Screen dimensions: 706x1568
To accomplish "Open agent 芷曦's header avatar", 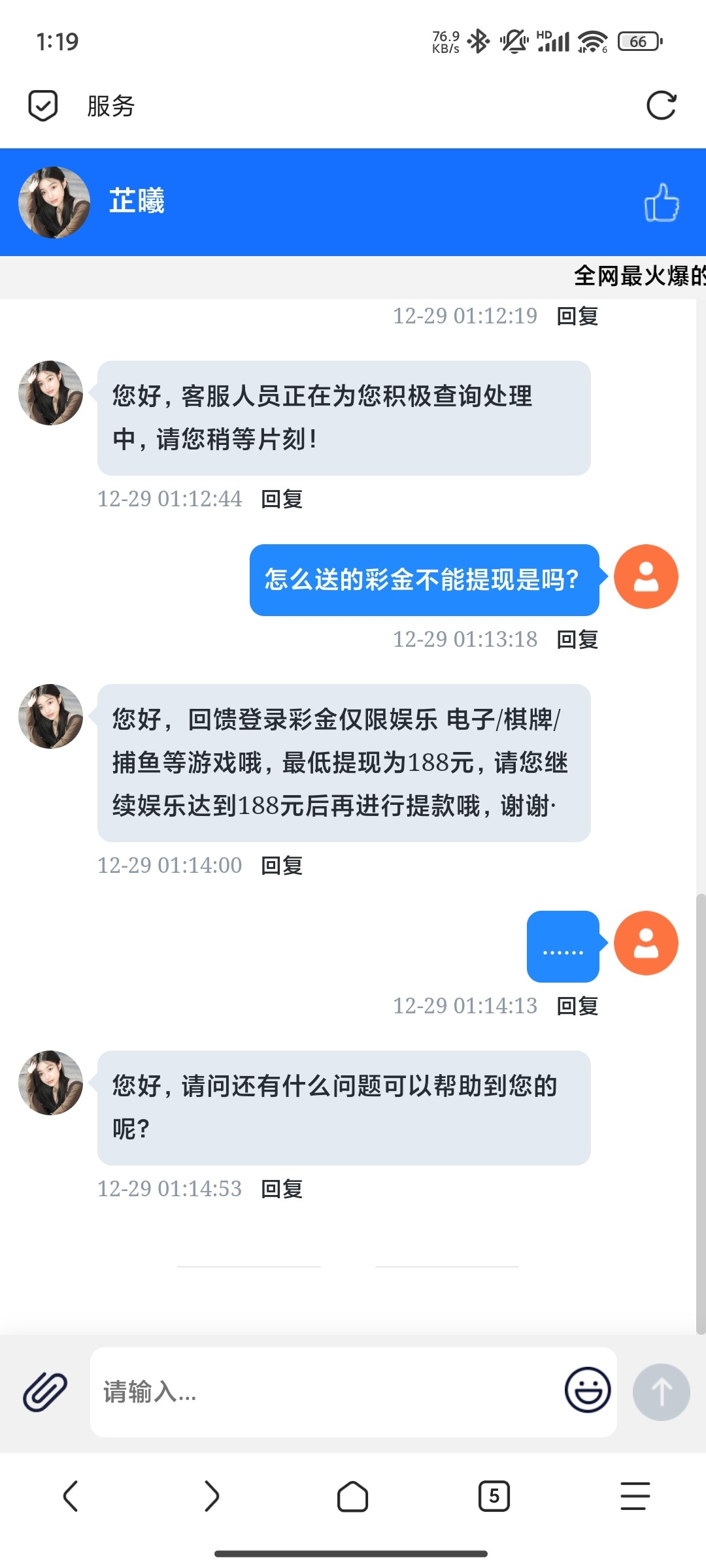I will click(x=54, y=203).
